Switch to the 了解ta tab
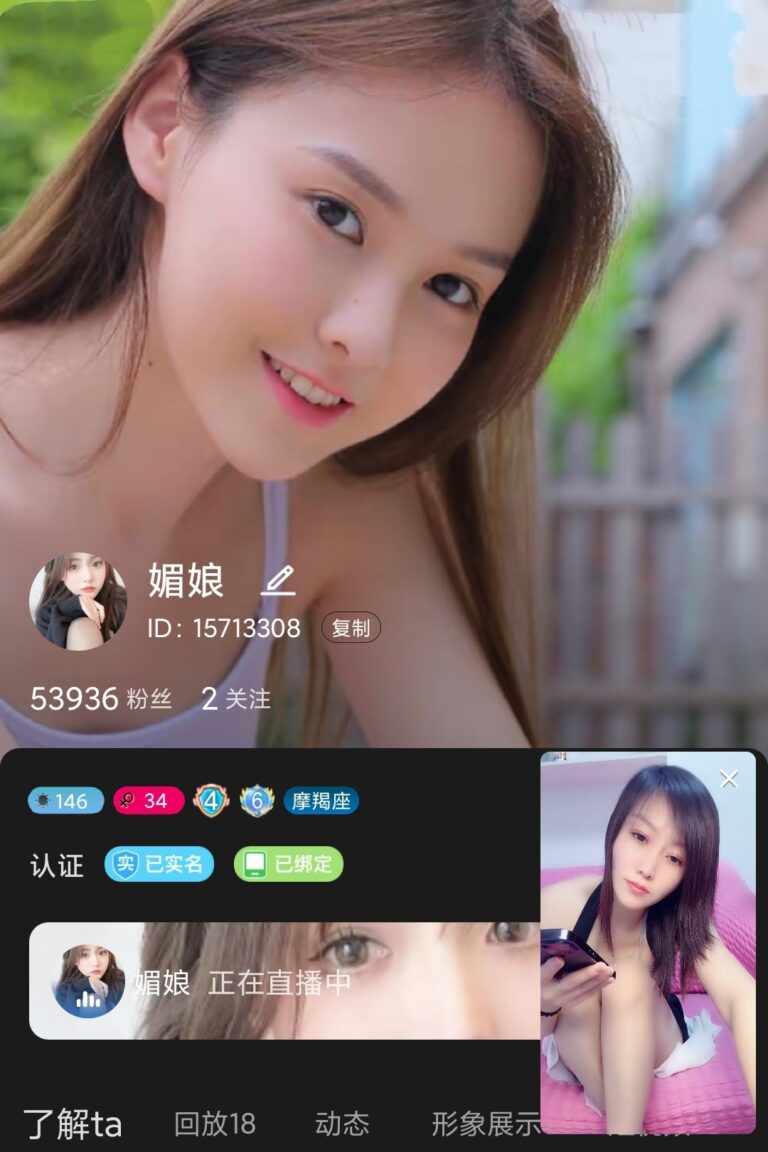 pyautogui.click(x=72, y=1124)
